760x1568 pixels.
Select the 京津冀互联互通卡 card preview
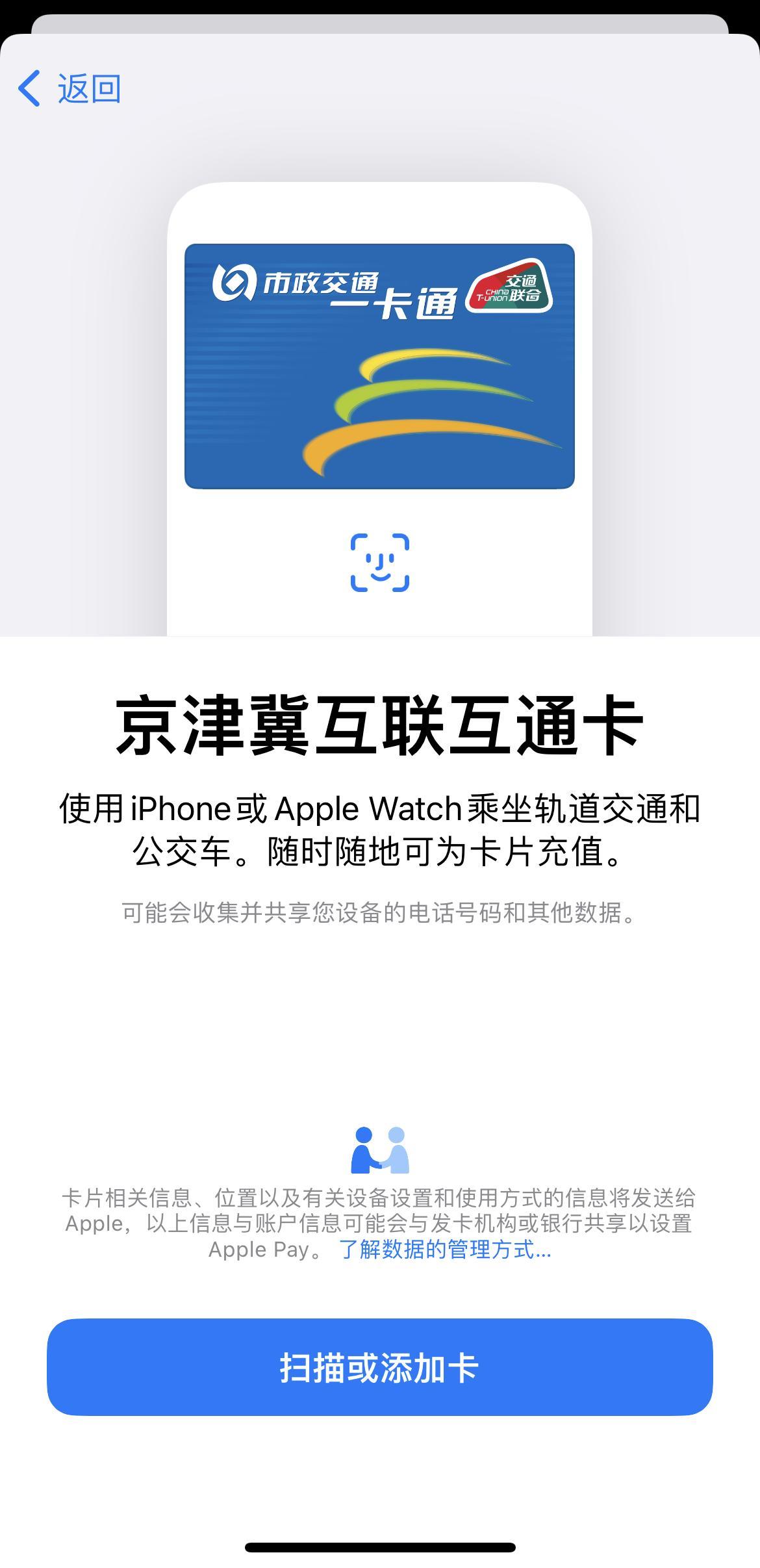(380, 365)
